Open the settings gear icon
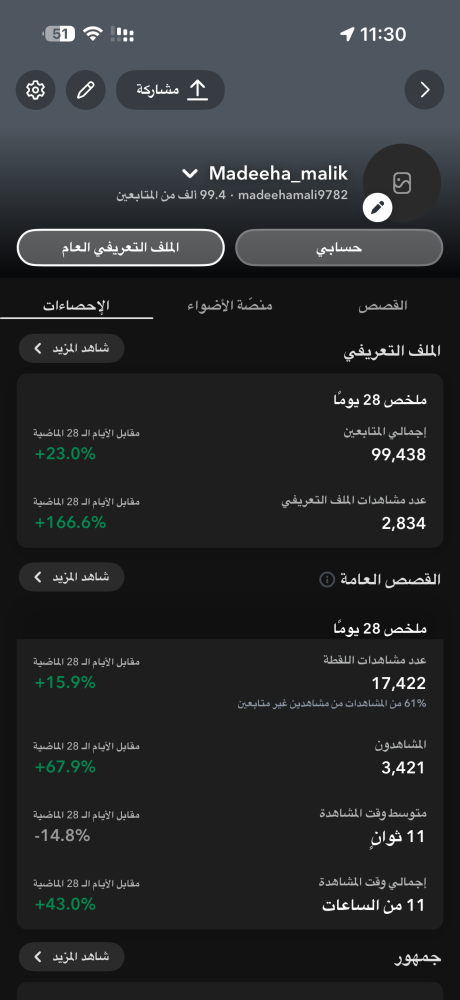The width and height of the screenshot is (460, 1000). [36, 90]
